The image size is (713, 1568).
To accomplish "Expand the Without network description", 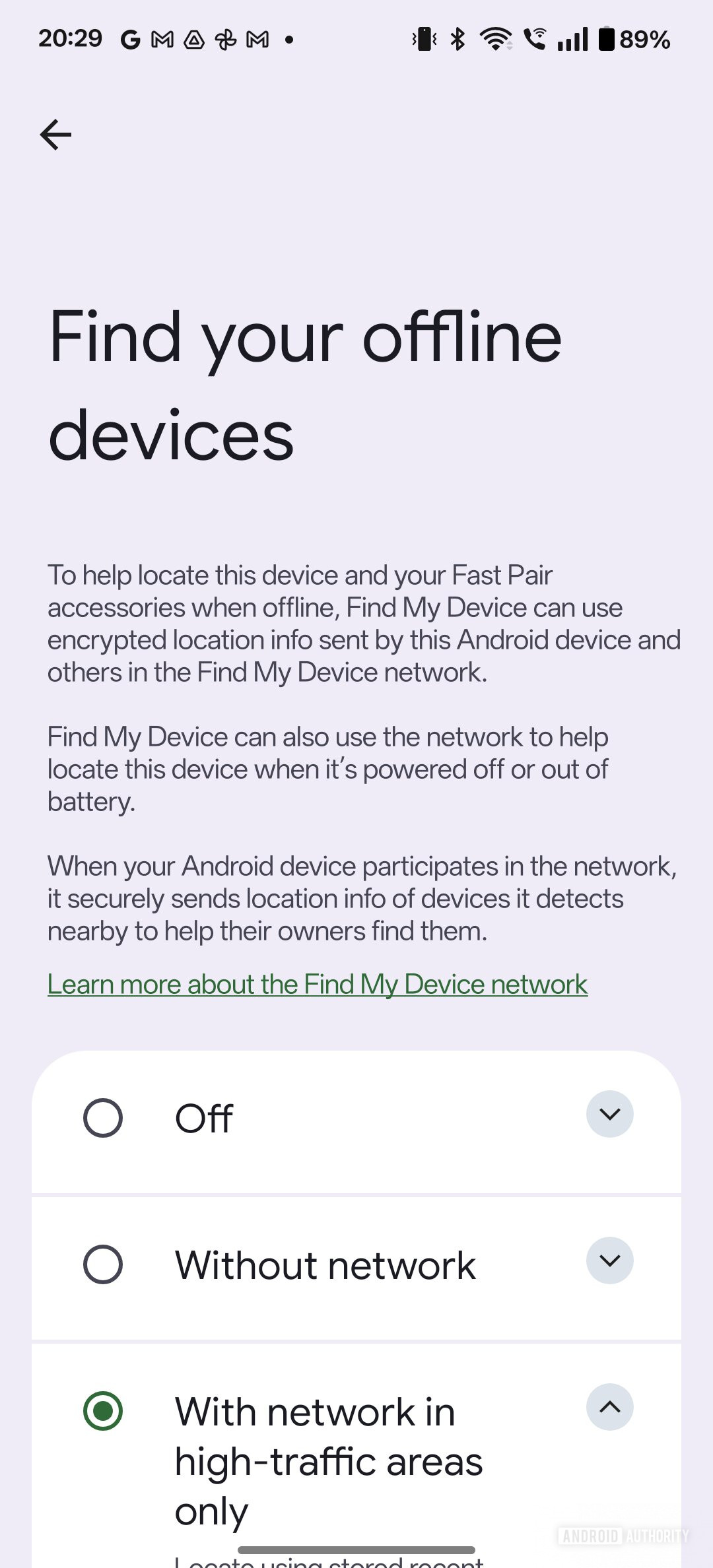I will click(610, 1260).
